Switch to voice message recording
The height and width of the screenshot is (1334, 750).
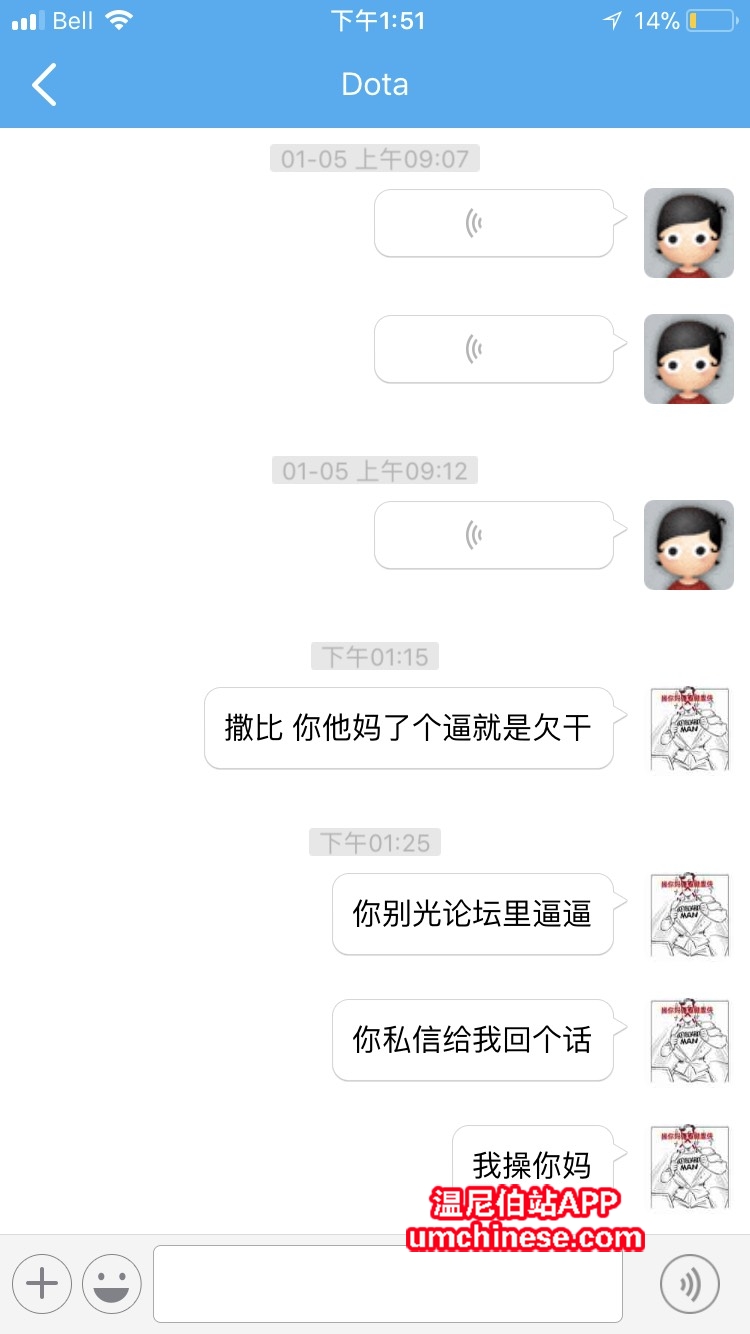pyautogui.click(x=689, y=1283)
